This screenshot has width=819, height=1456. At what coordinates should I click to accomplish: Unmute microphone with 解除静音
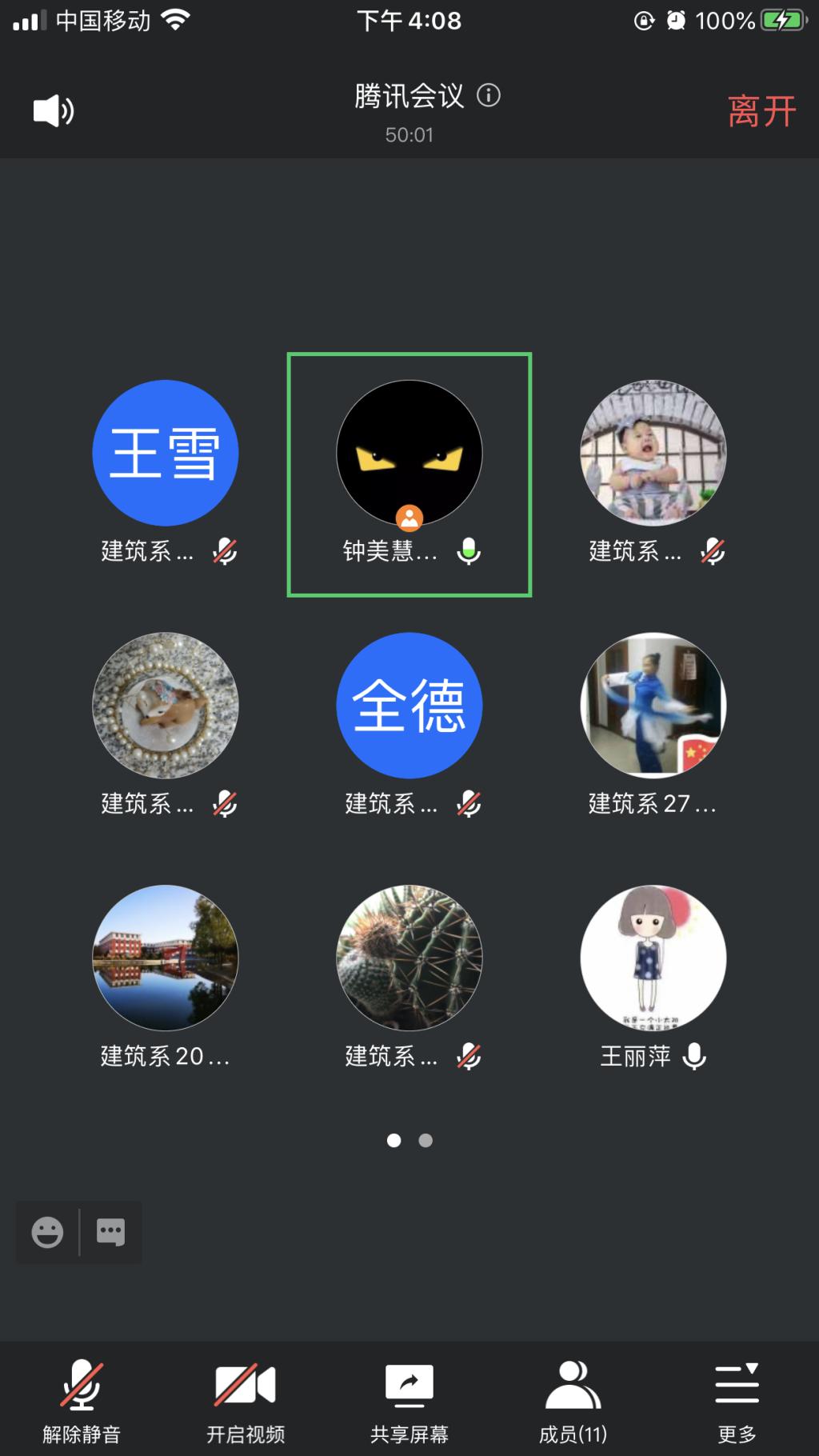click(x=82, y=1400)
